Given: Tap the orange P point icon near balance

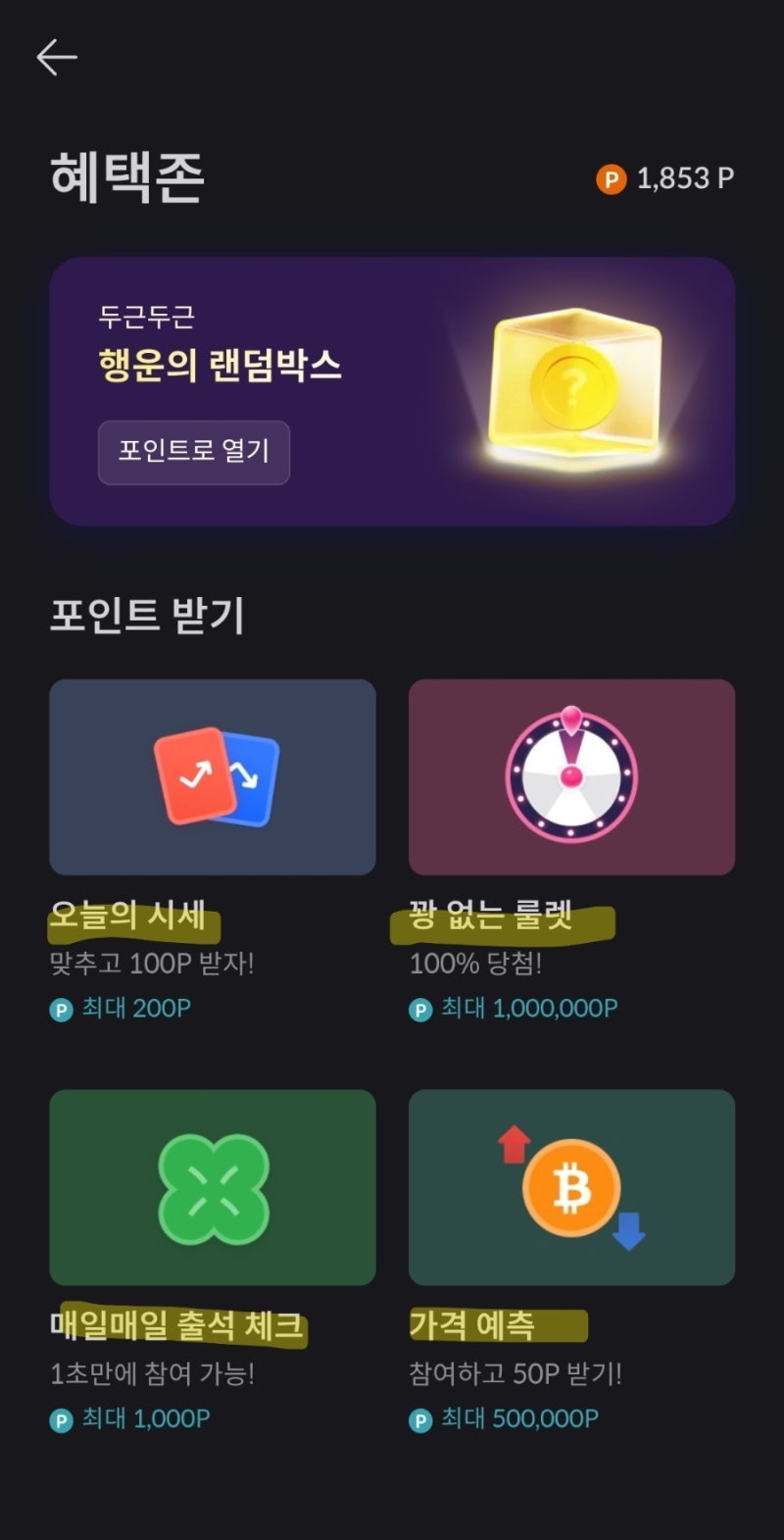Looking at the screenshot, I should pyautogui.click(x=610, y=178).
